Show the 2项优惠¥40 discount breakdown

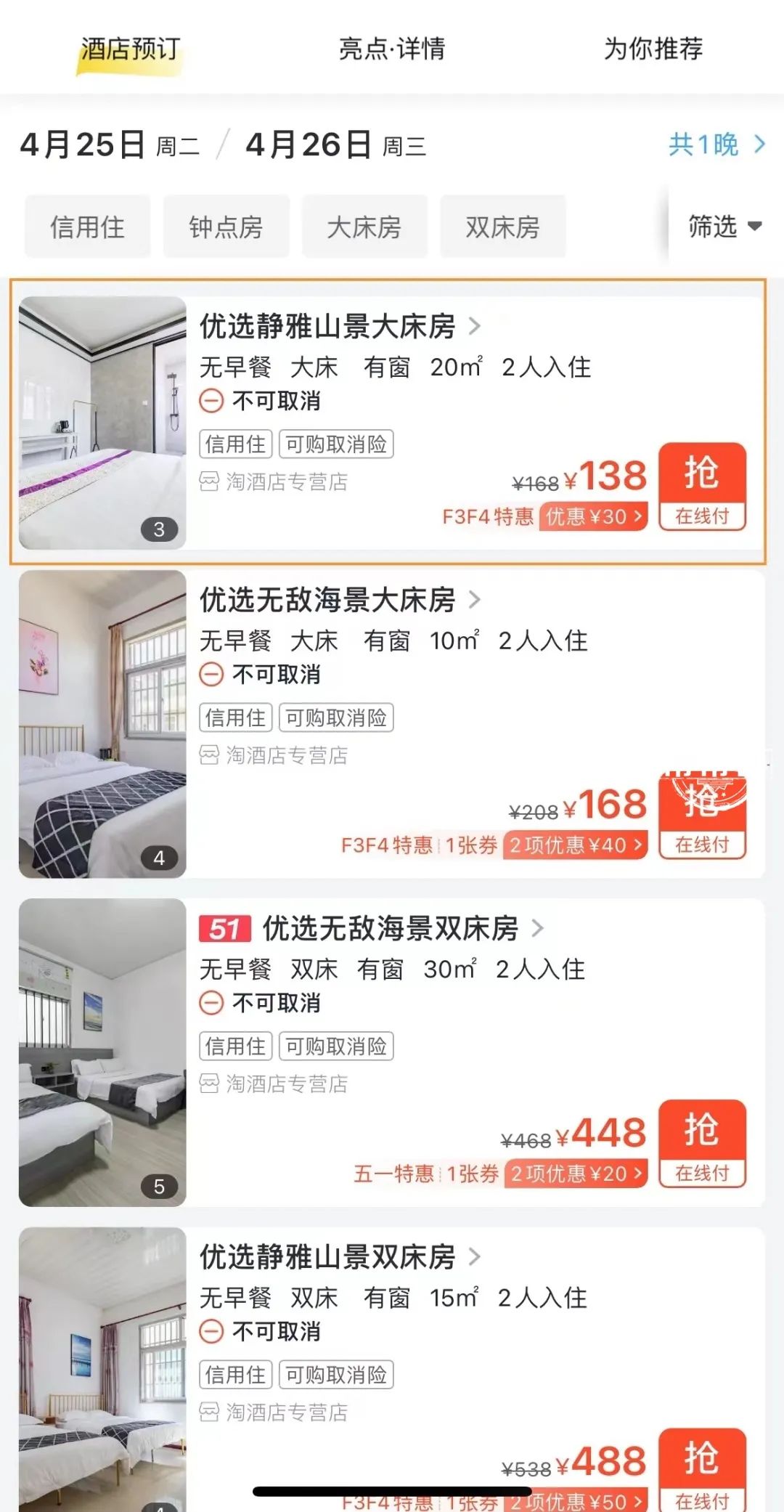575,845
